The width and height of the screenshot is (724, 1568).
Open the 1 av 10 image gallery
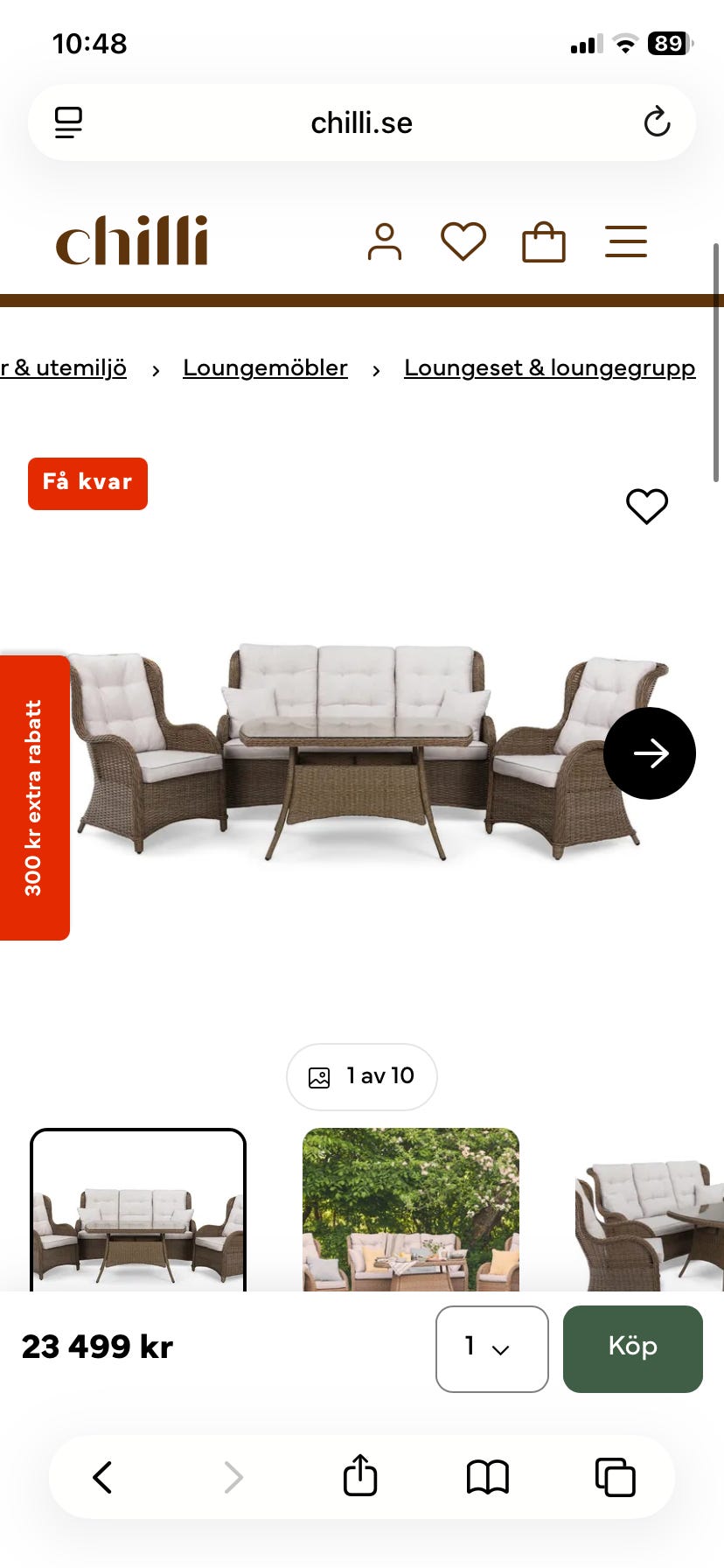pos(362,1076)
